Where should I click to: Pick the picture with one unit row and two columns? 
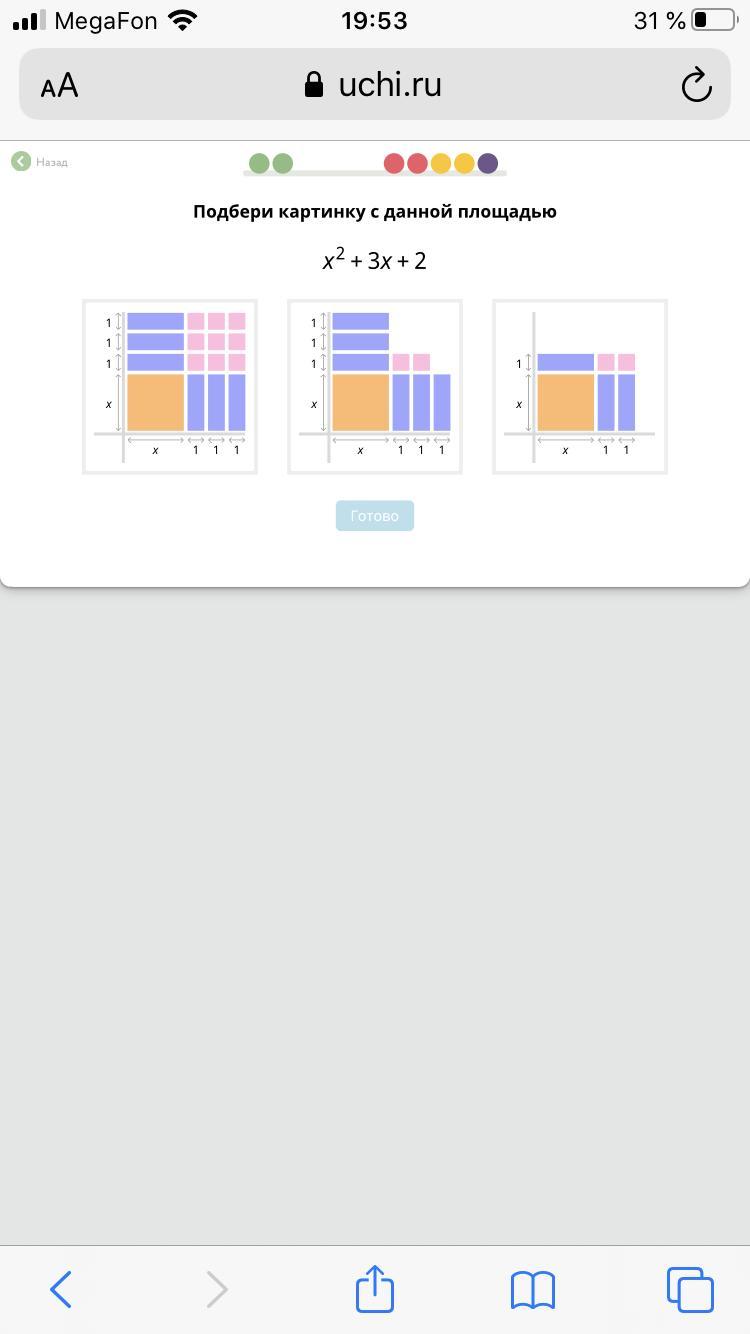pyautogui.click(x=580, y=386)
